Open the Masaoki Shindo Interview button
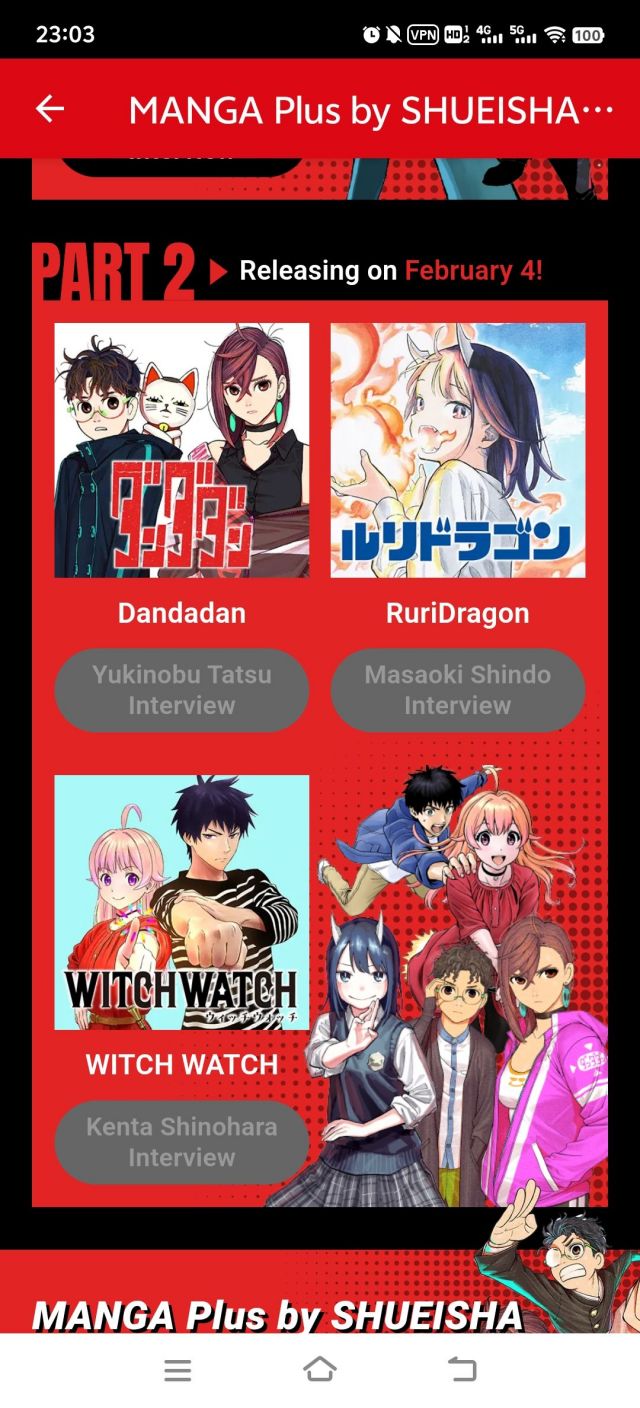 (458, 690)
